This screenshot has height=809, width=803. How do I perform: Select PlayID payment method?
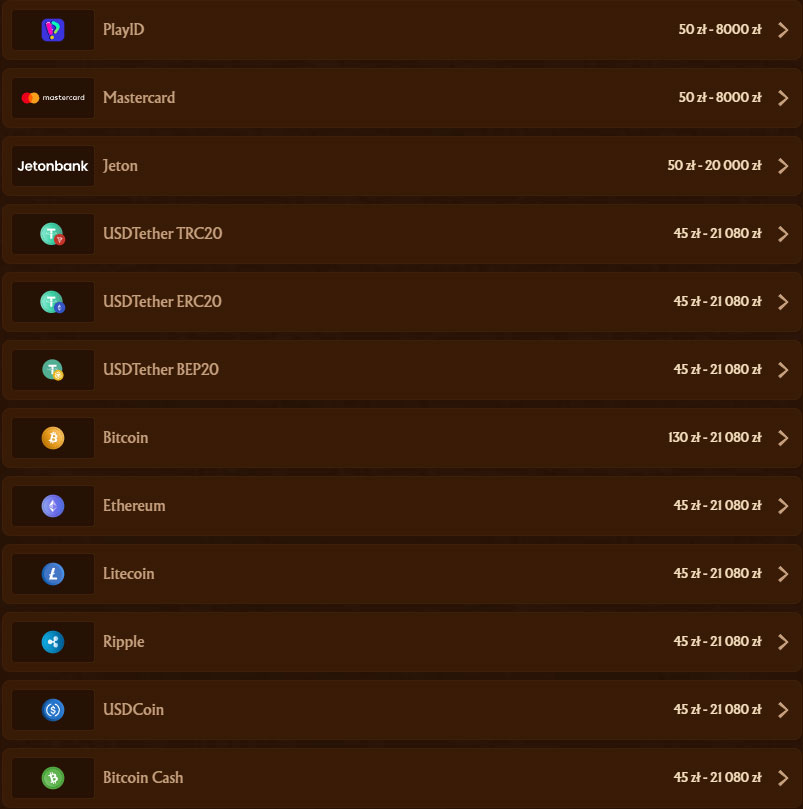click(x=400, y=30)
